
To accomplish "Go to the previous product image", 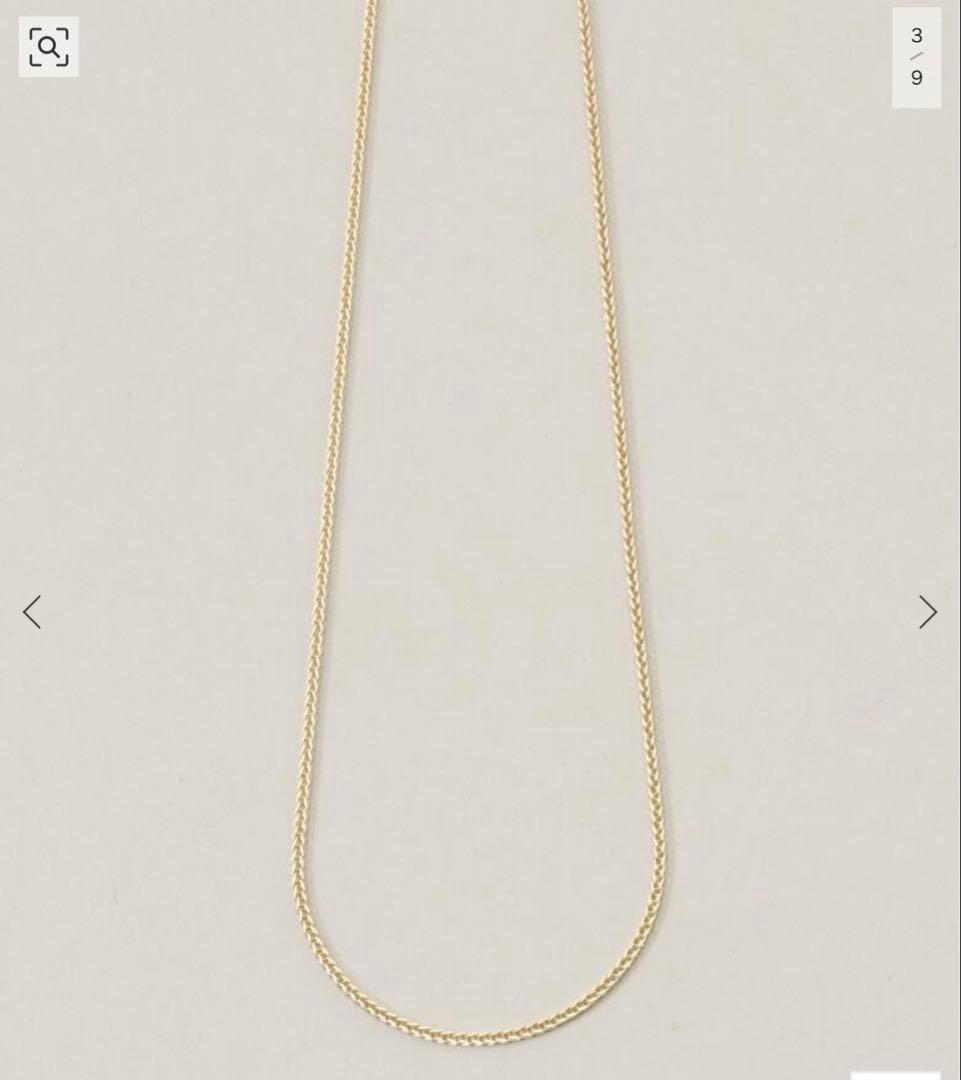I will click(32, 612).
